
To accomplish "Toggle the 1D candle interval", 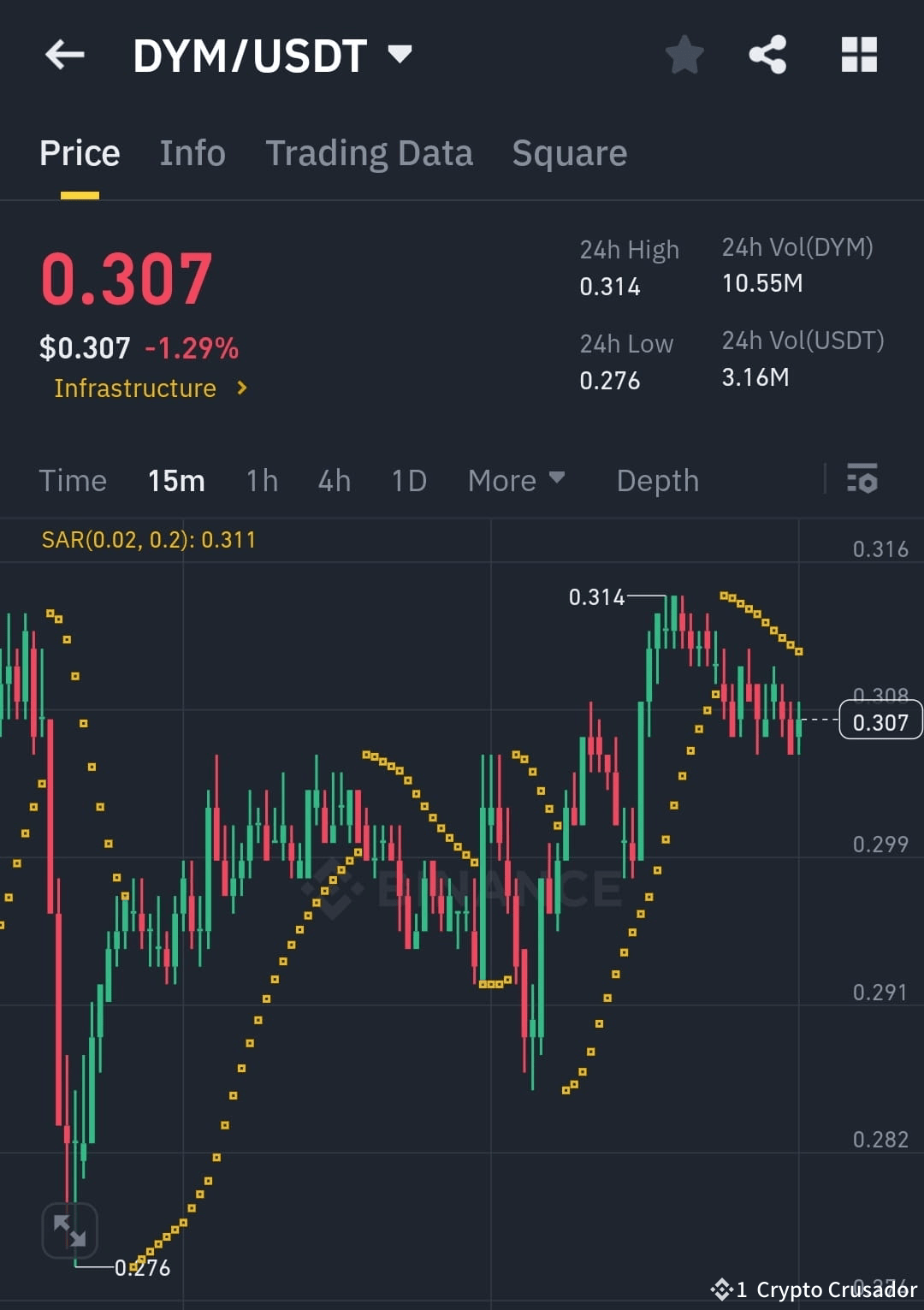I will click(x=409, y=480).
